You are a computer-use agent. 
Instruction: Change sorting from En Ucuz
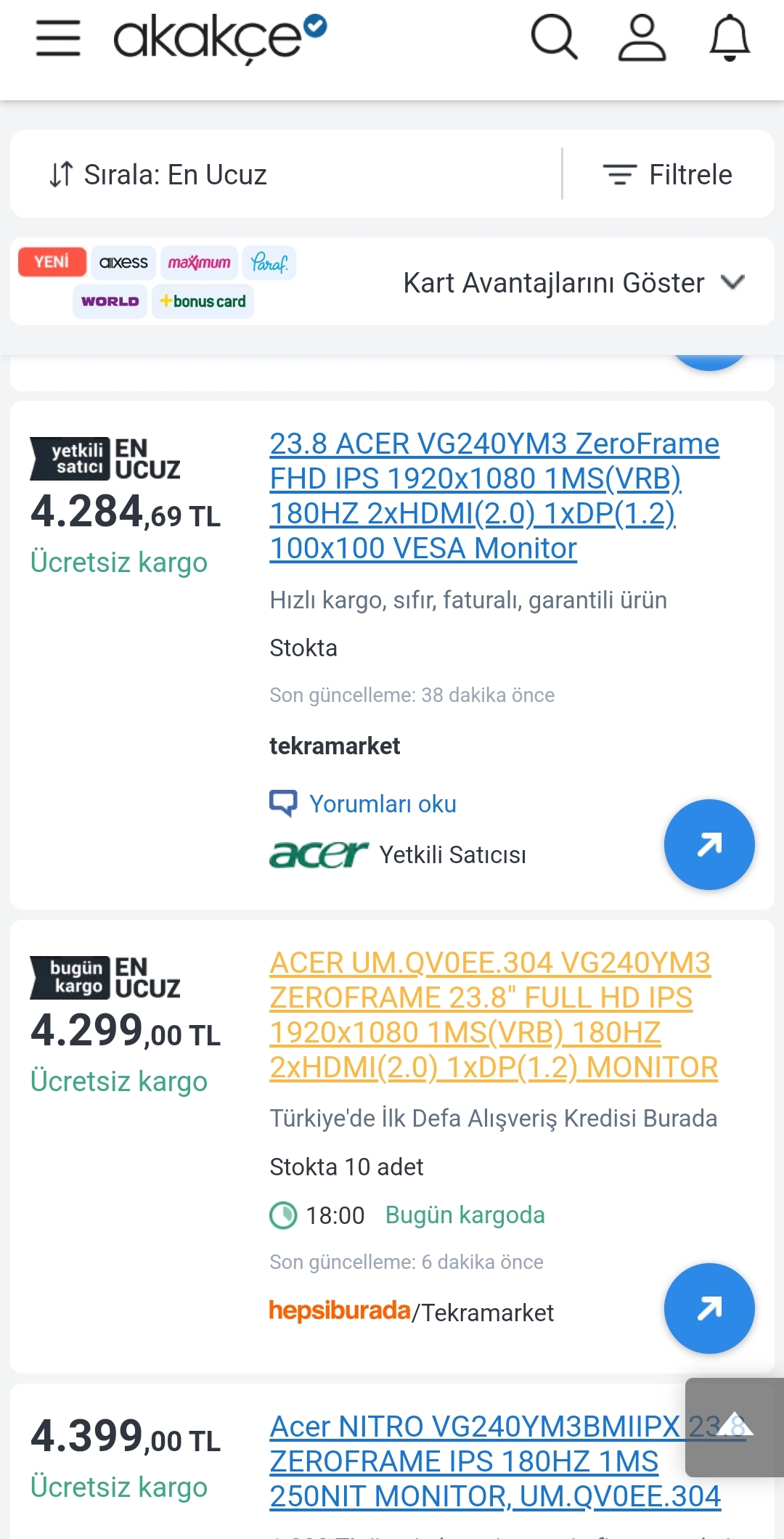[158, 175]
